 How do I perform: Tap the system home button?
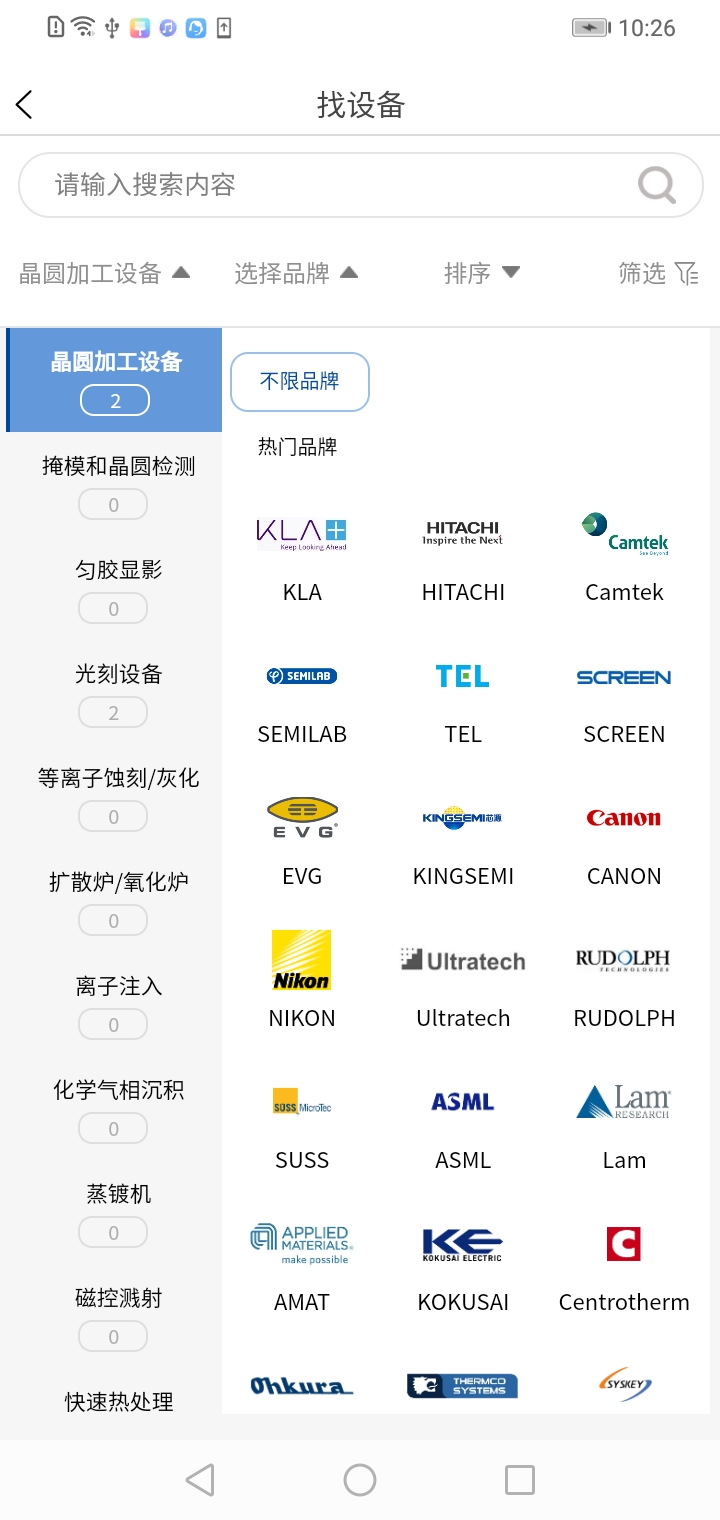[x=360, y=1480]
